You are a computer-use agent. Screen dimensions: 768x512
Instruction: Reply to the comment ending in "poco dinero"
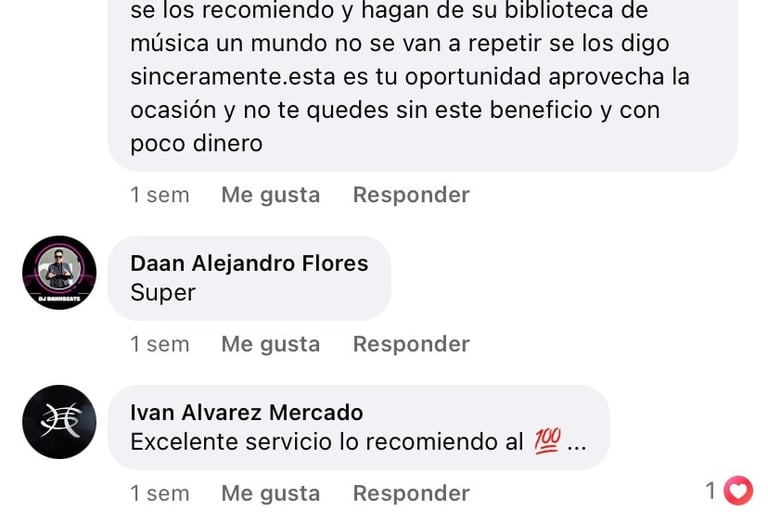411,195
